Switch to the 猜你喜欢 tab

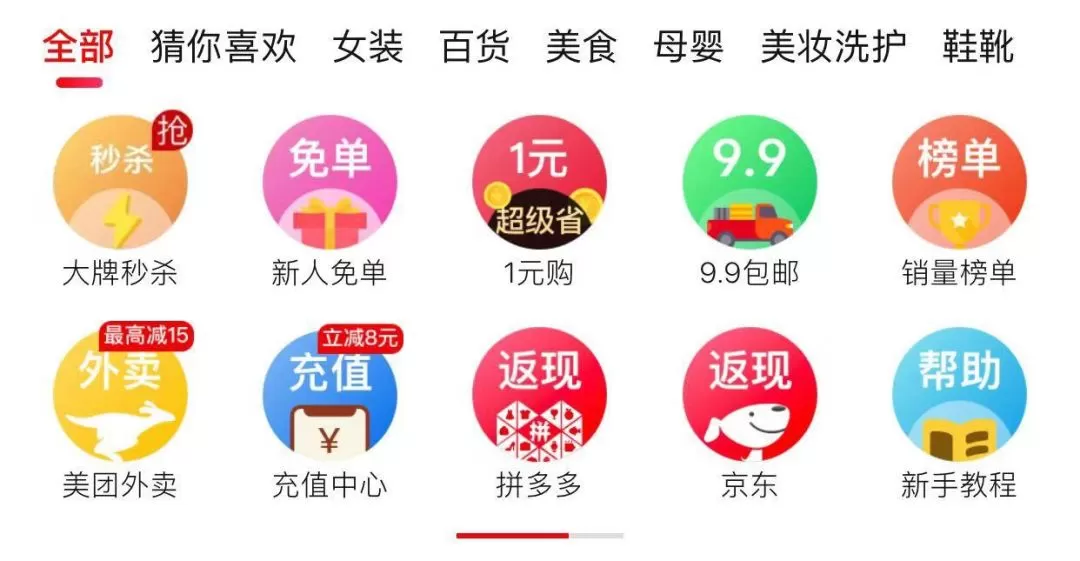point(224,47)
